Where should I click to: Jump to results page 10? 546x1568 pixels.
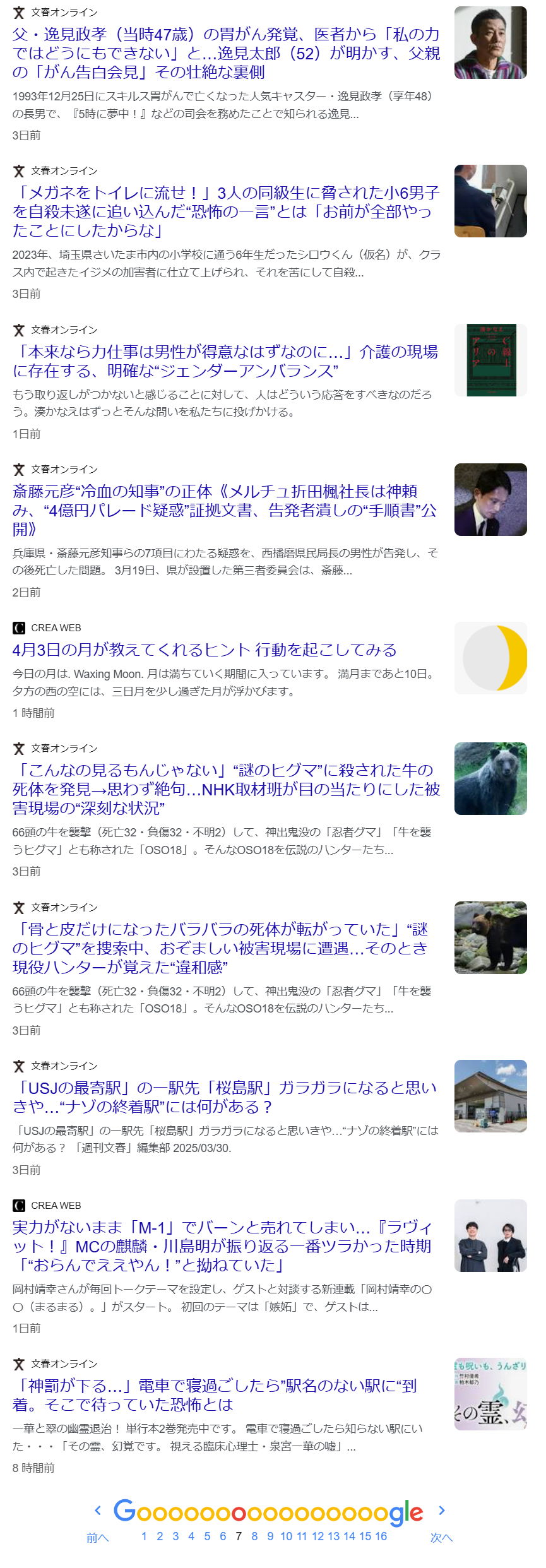pos(286,1536)
